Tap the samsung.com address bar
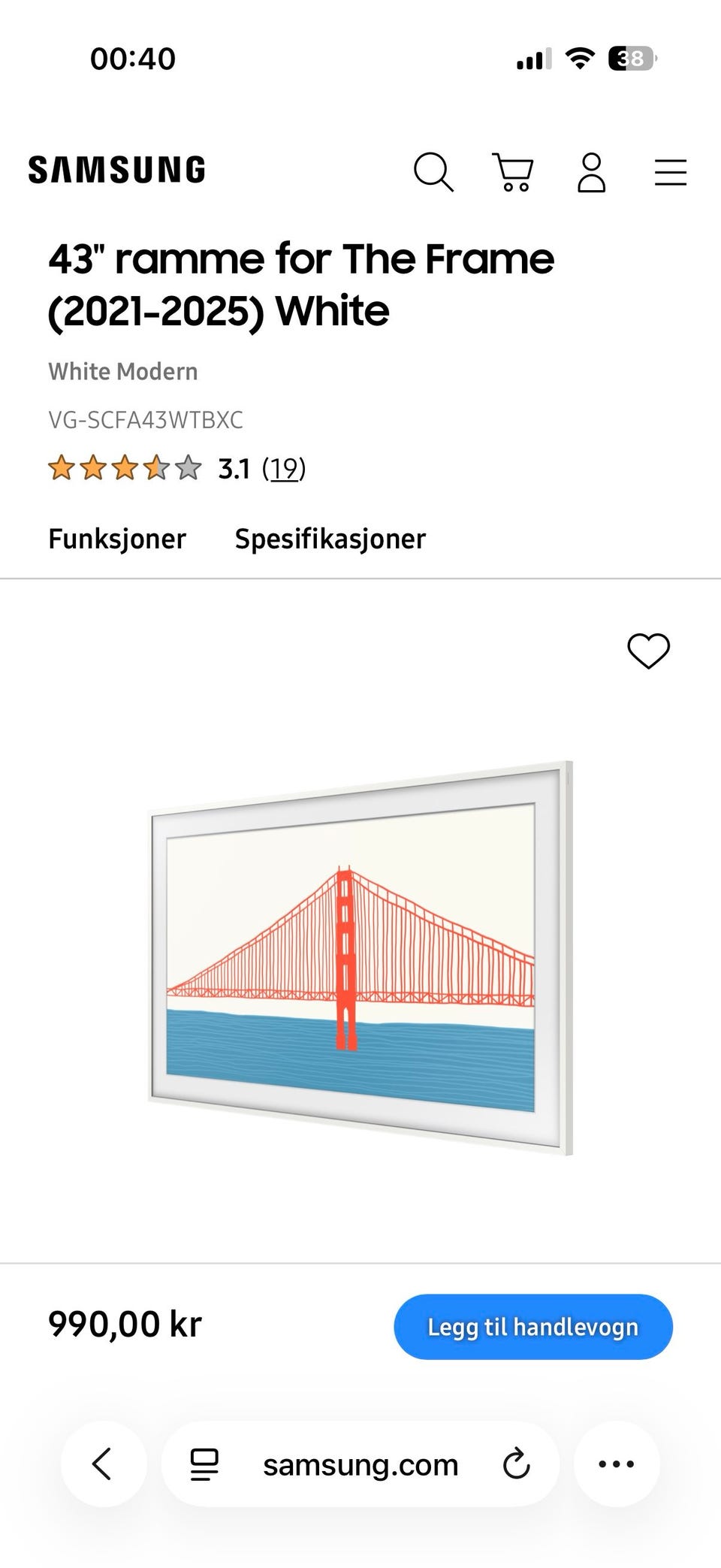This screenshot has height=1568, width=721. tap(360, 1464)
